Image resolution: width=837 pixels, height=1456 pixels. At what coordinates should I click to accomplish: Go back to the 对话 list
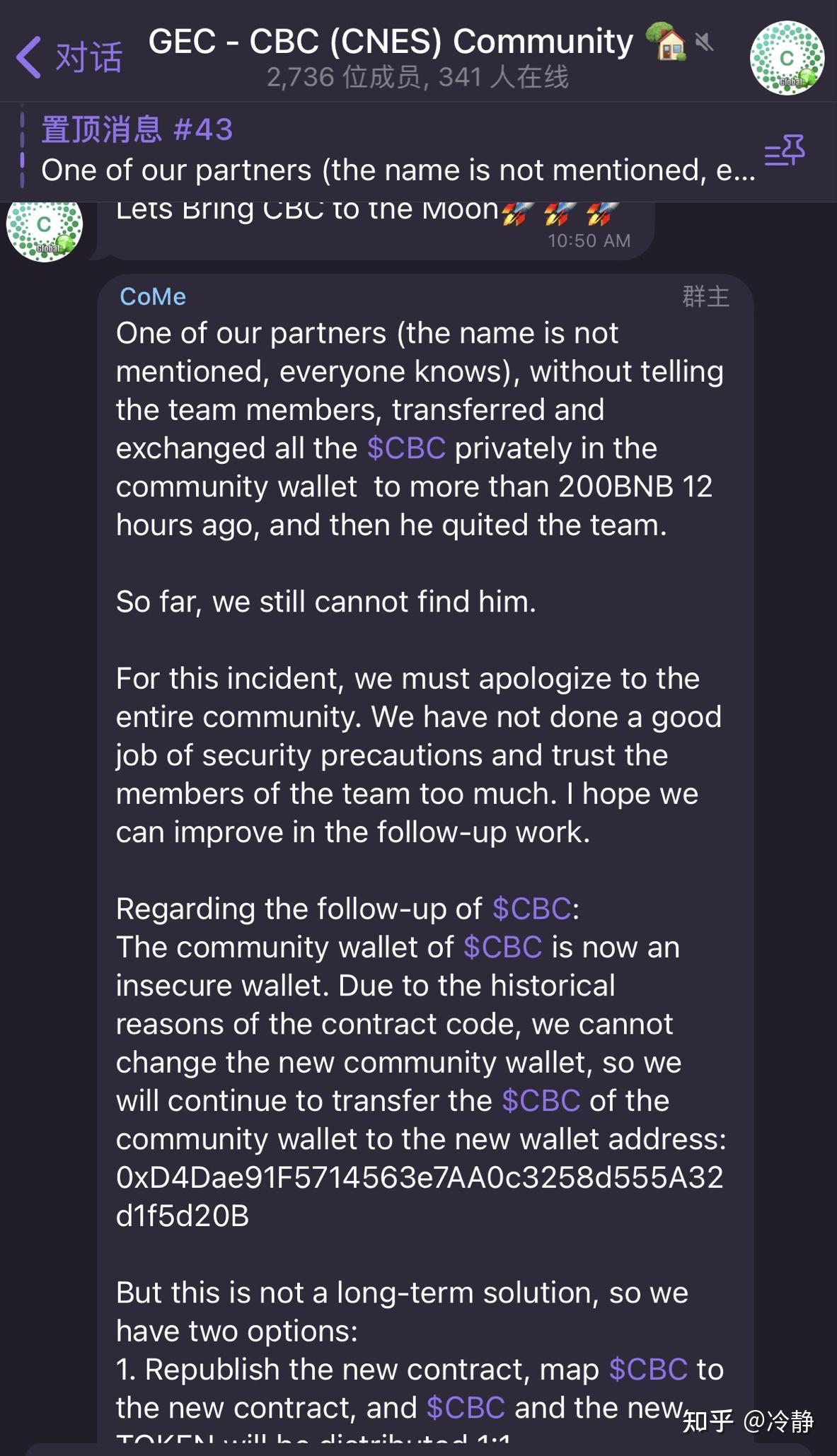[x=69, y=57]
